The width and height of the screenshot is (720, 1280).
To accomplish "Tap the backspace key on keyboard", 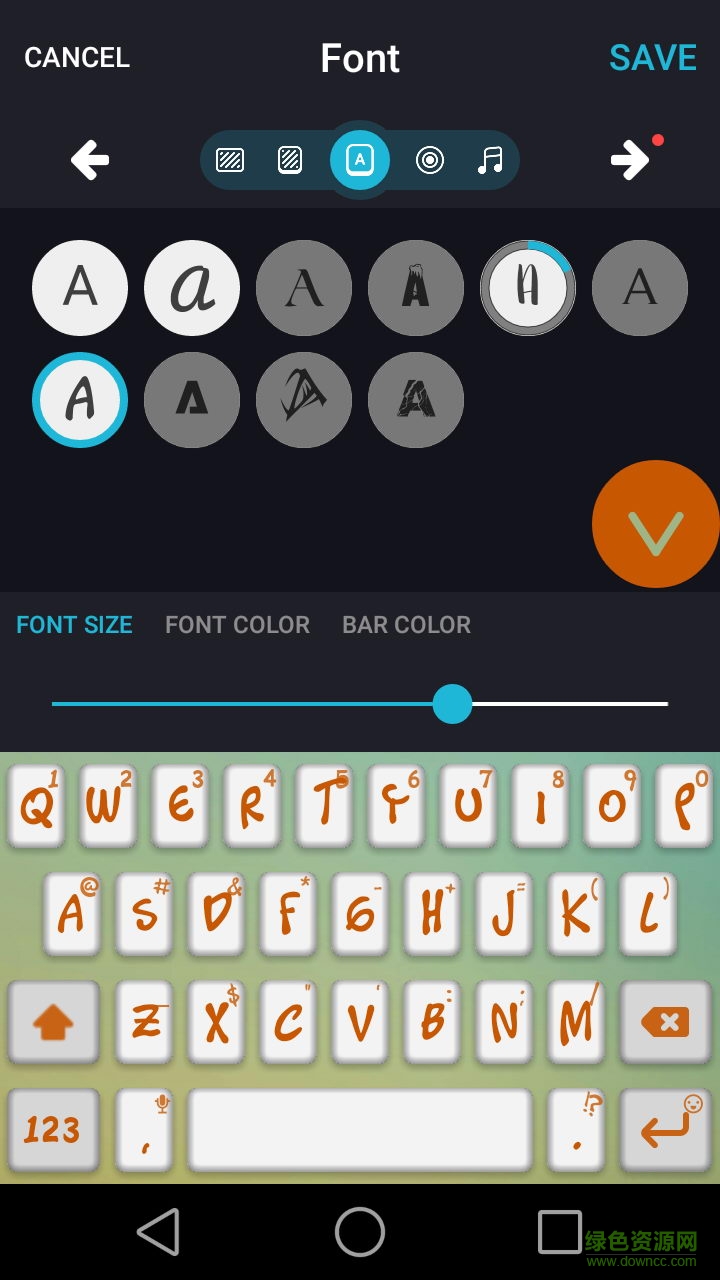I will pyautogui.click(x=665, y=1022).
